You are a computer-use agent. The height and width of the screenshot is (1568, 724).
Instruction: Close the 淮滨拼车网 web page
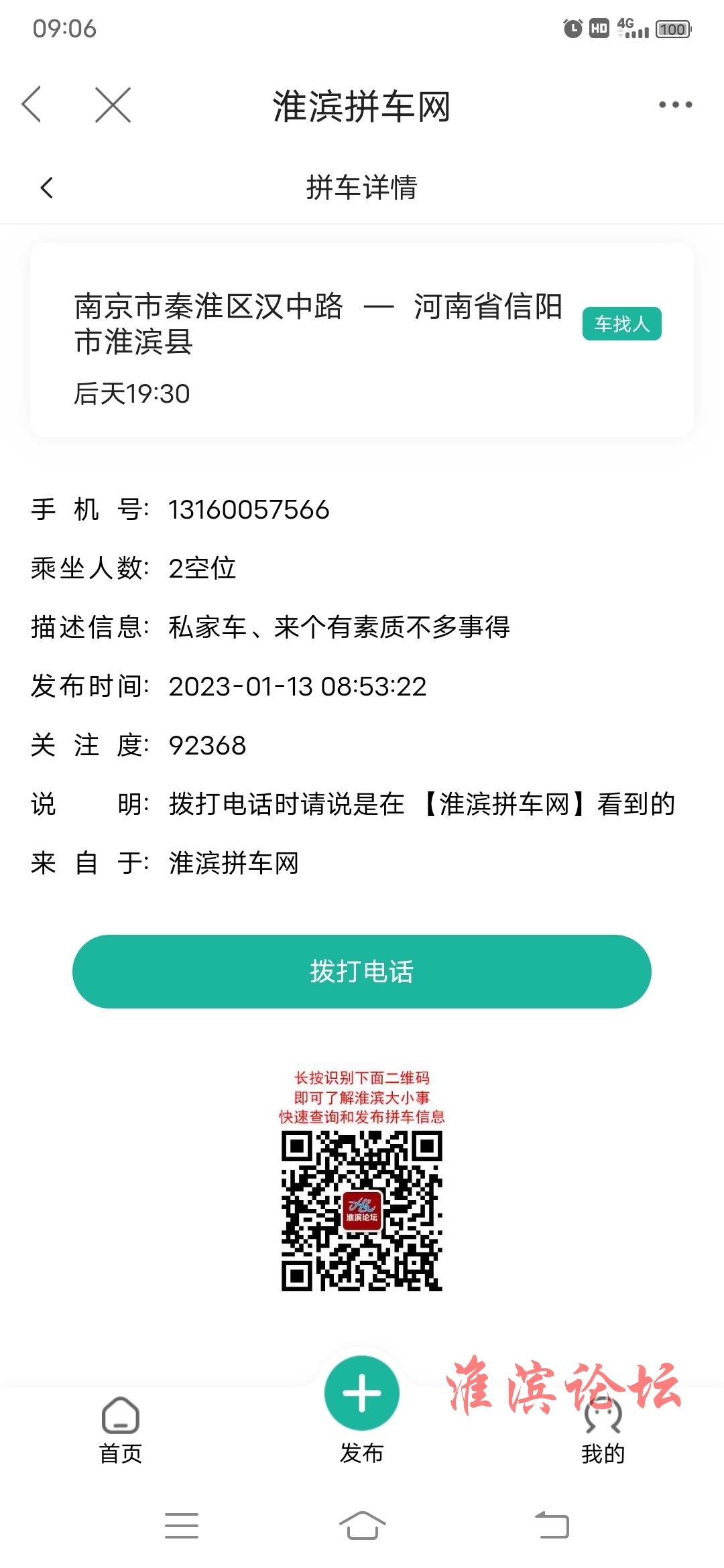(113, 105)
